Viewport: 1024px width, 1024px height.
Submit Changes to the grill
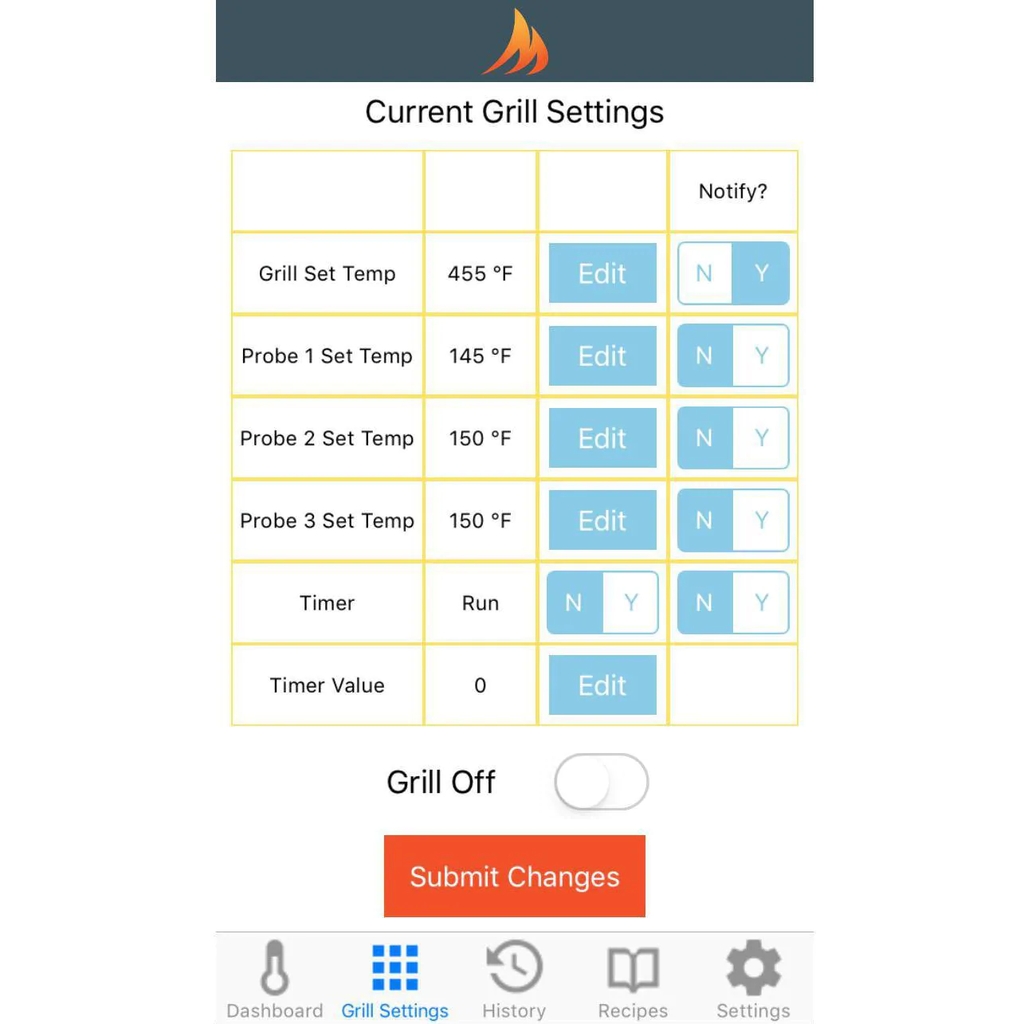pyautogui.click(x=514, y=876)
